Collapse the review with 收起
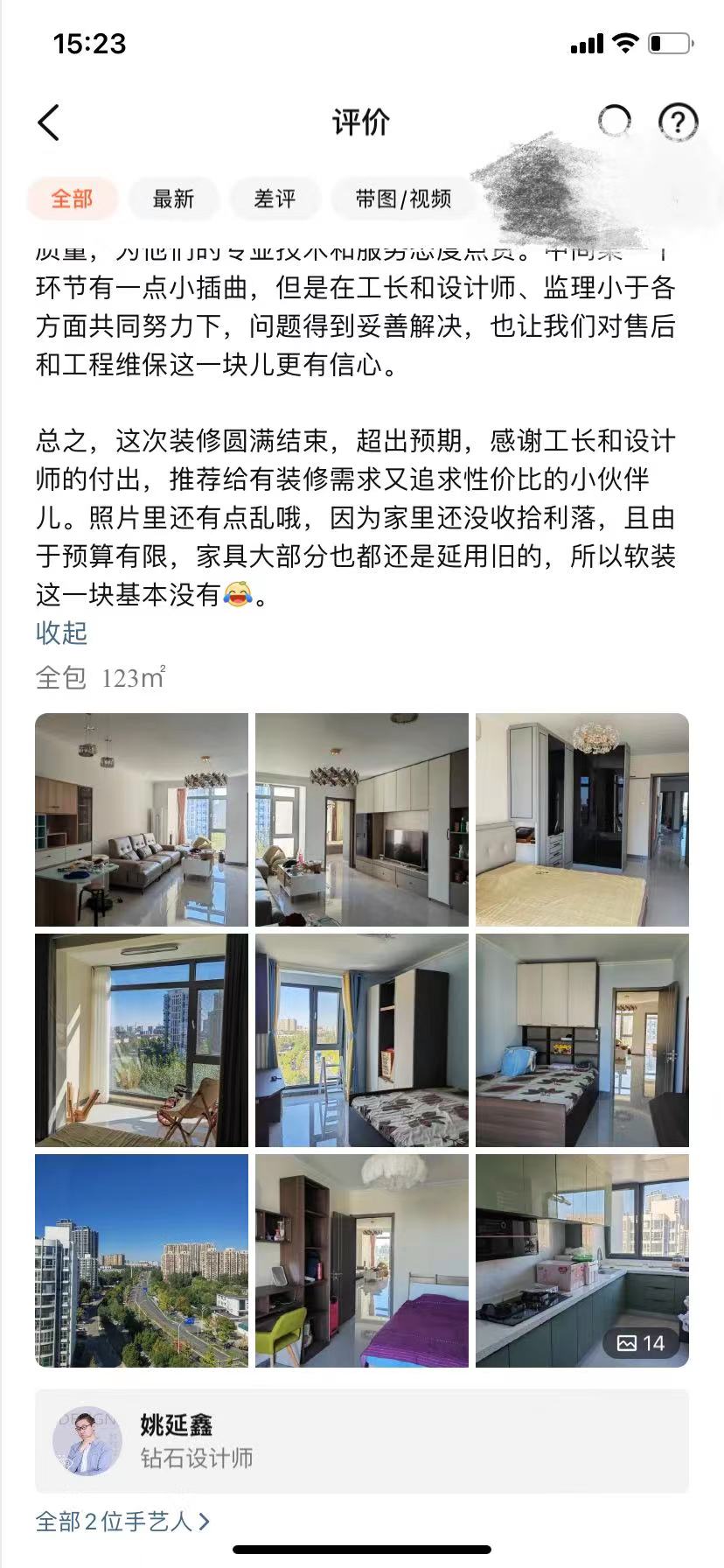 tap(61, 633)
